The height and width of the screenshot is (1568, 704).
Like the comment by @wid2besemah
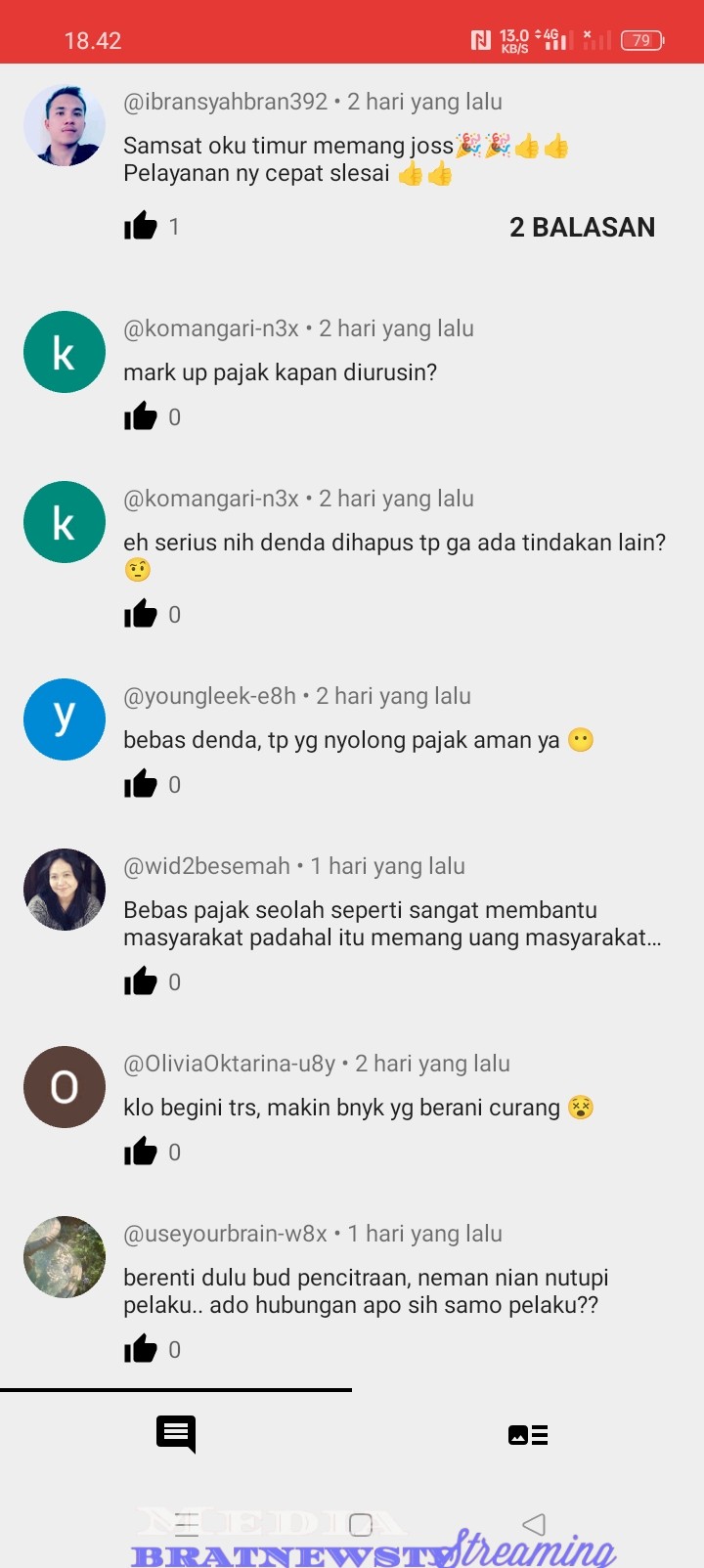point(141,981)
